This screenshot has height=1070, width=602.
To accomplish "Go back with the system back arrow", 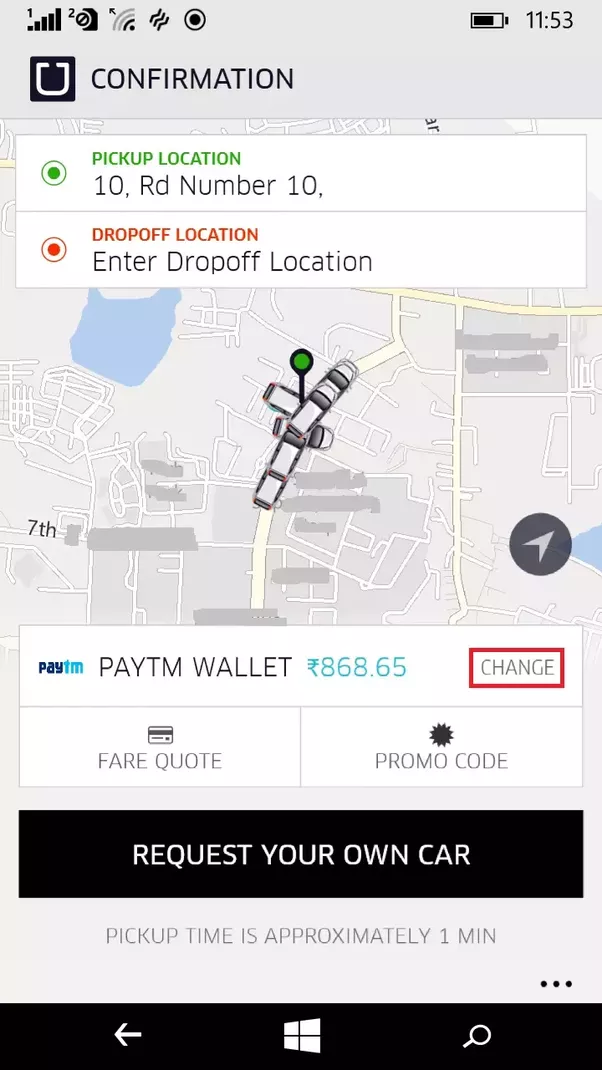I will [128, 1036].
